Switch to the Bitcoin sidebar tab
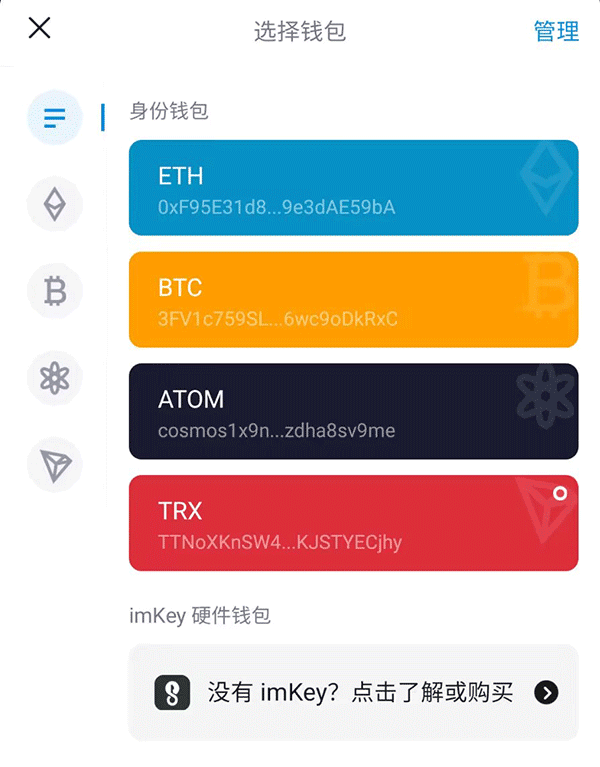This screenshot has height=767, width=600. 54,291
